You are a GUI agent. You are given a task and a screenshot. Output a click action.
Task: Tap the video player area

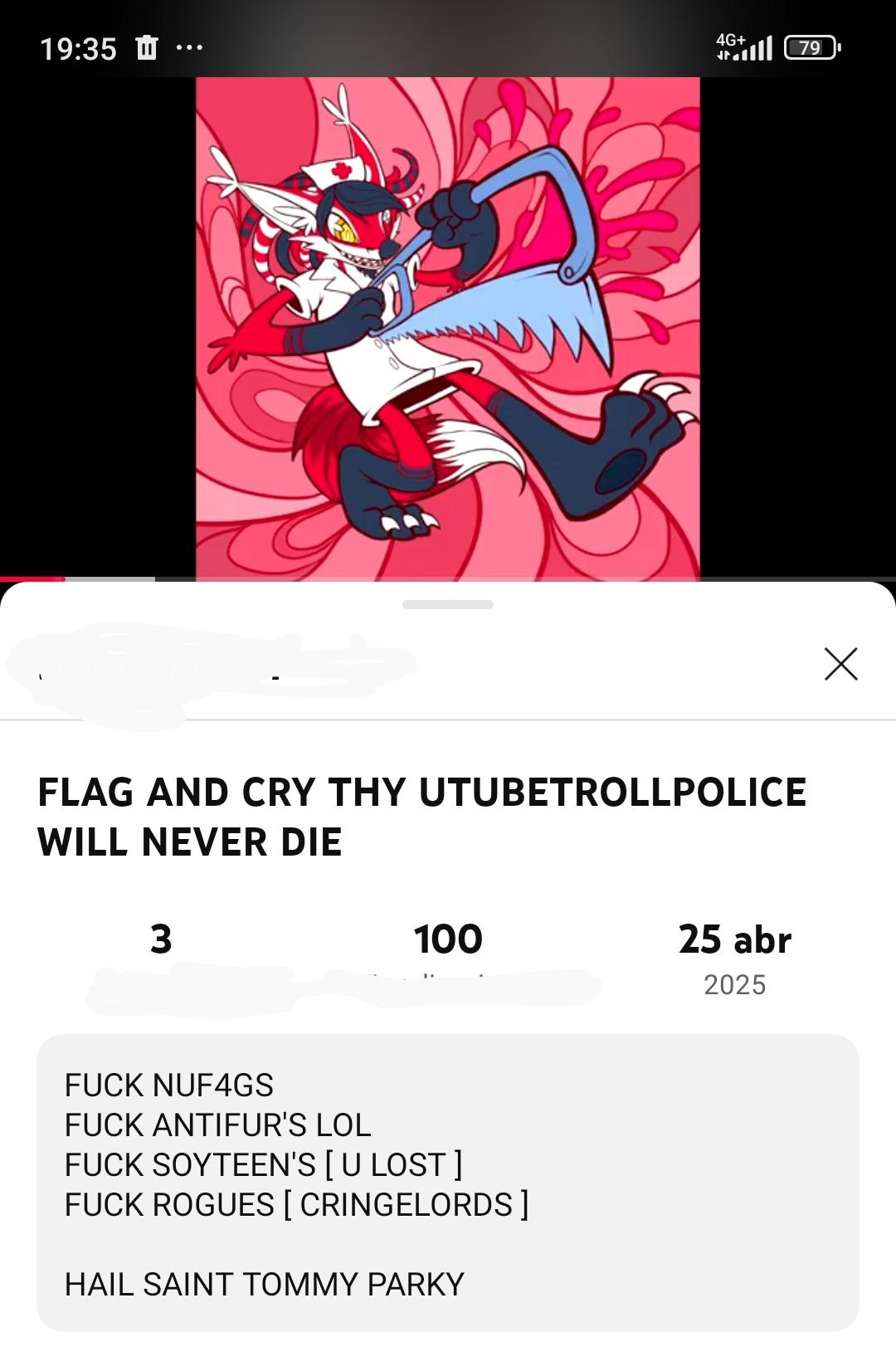pyautogui.click(x=448, y=329)
